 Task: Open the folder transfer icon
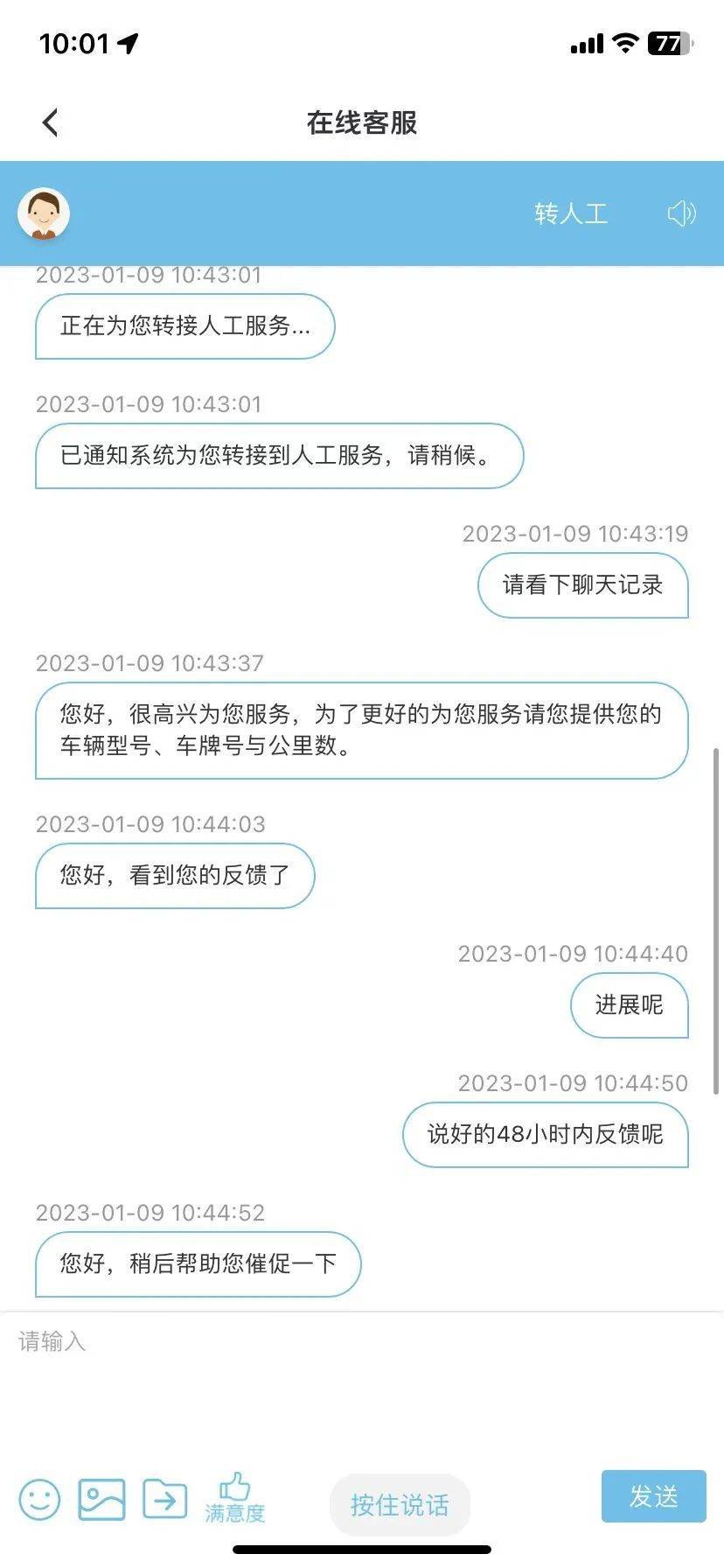pyautogui.click(x=165, y=1500)
